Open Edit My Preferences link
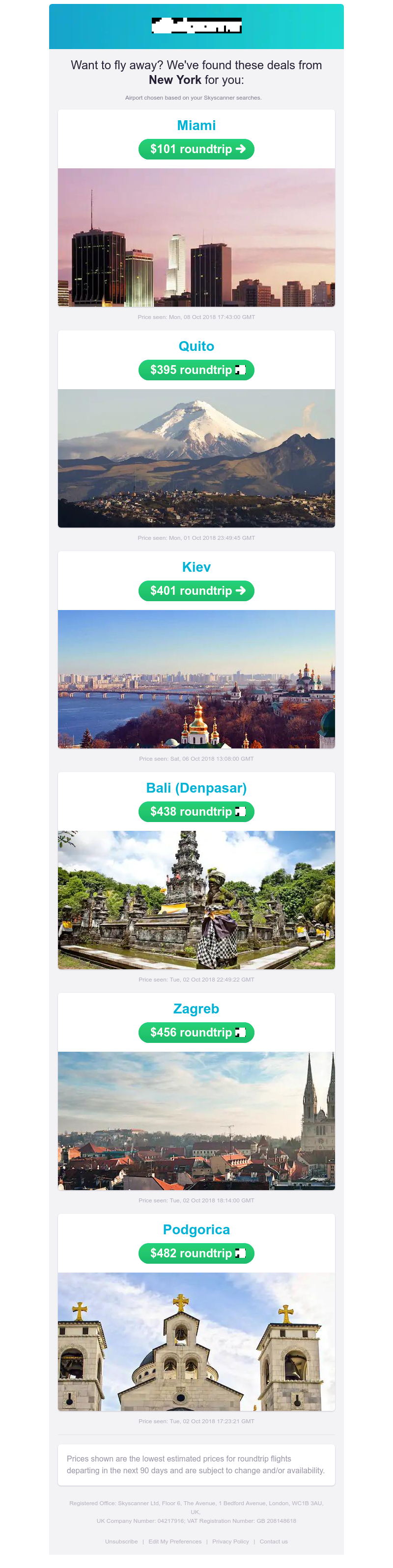The width and height of the screenshot is (393, 1568). pyautogui.click(x=175, y=1542)
